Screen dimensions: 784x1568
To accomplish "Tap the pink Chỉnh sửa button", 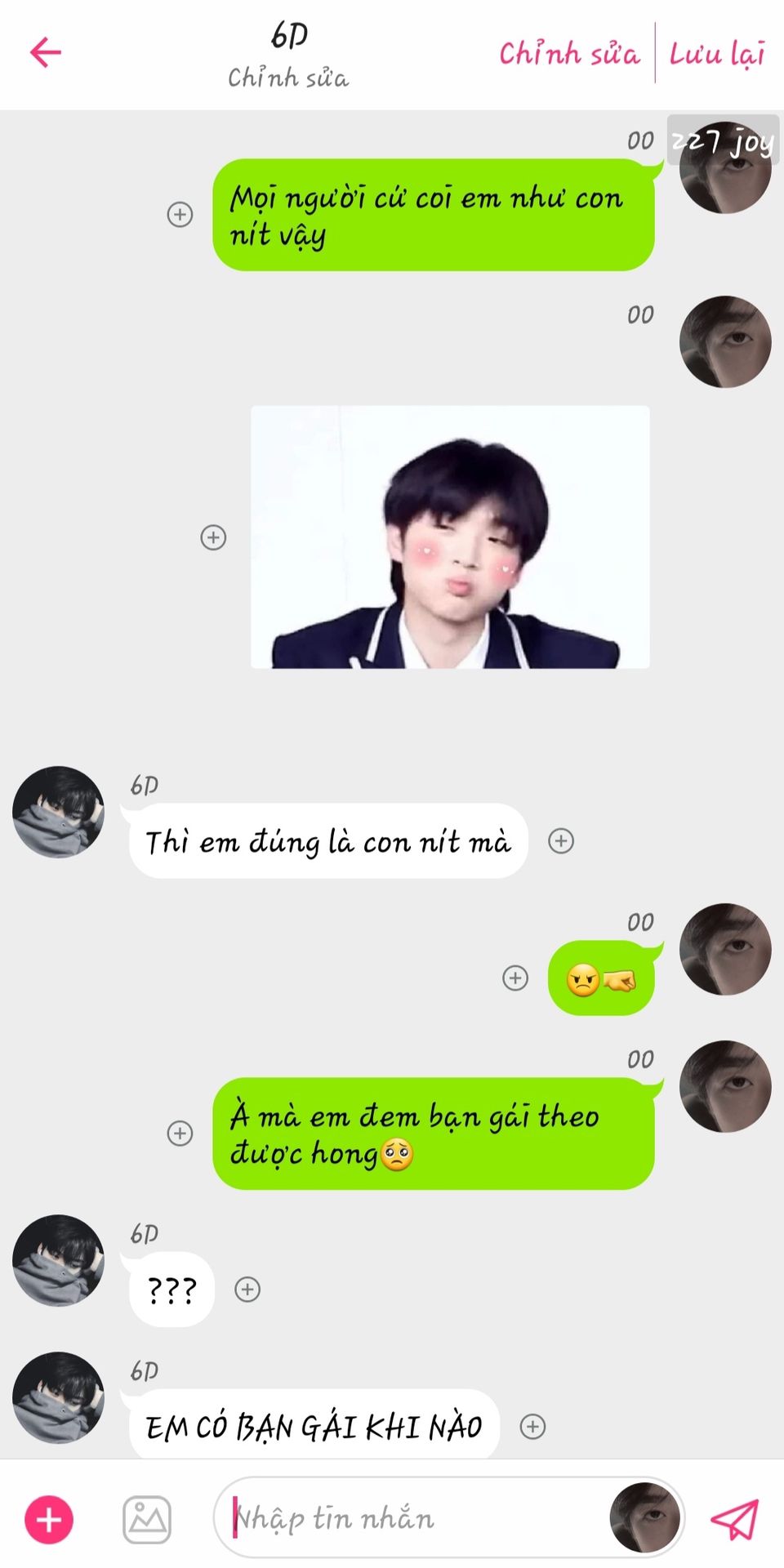I will point(569,54).
